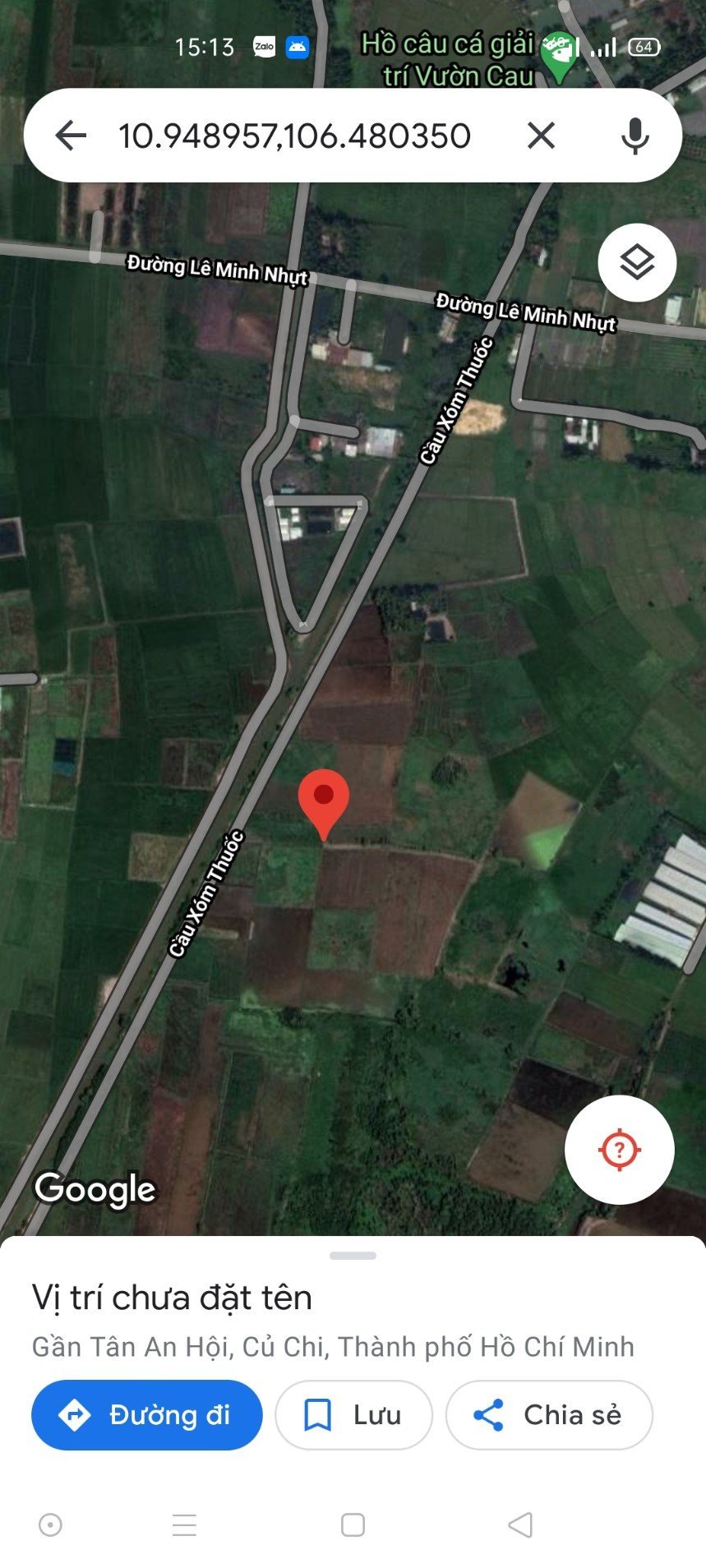706x1568 pixels.
Task: Center the map on my location
Action: pyautogui.click(x=620, y=1149)
